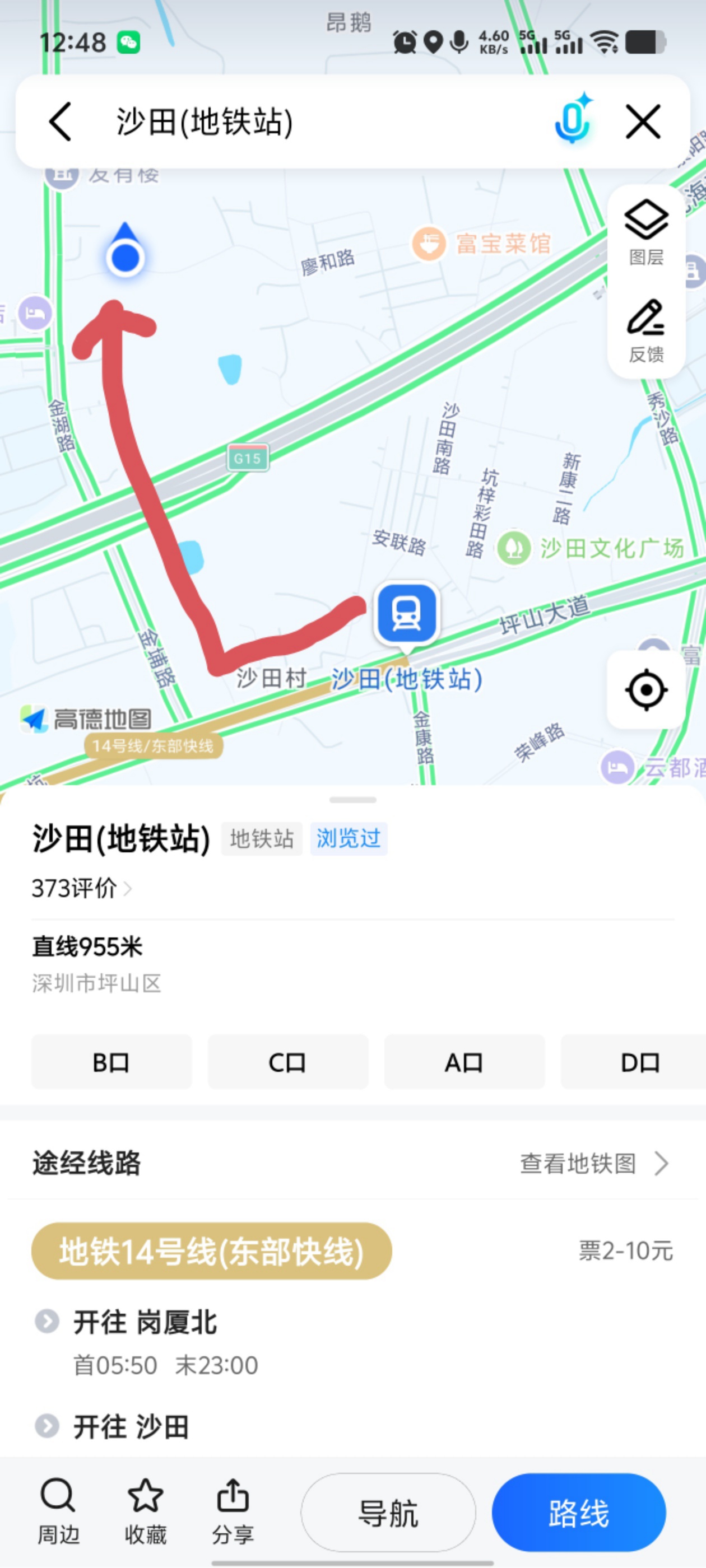Start voice search with the microphone icon
This screenshot has height=1568, width=706.
572,120
